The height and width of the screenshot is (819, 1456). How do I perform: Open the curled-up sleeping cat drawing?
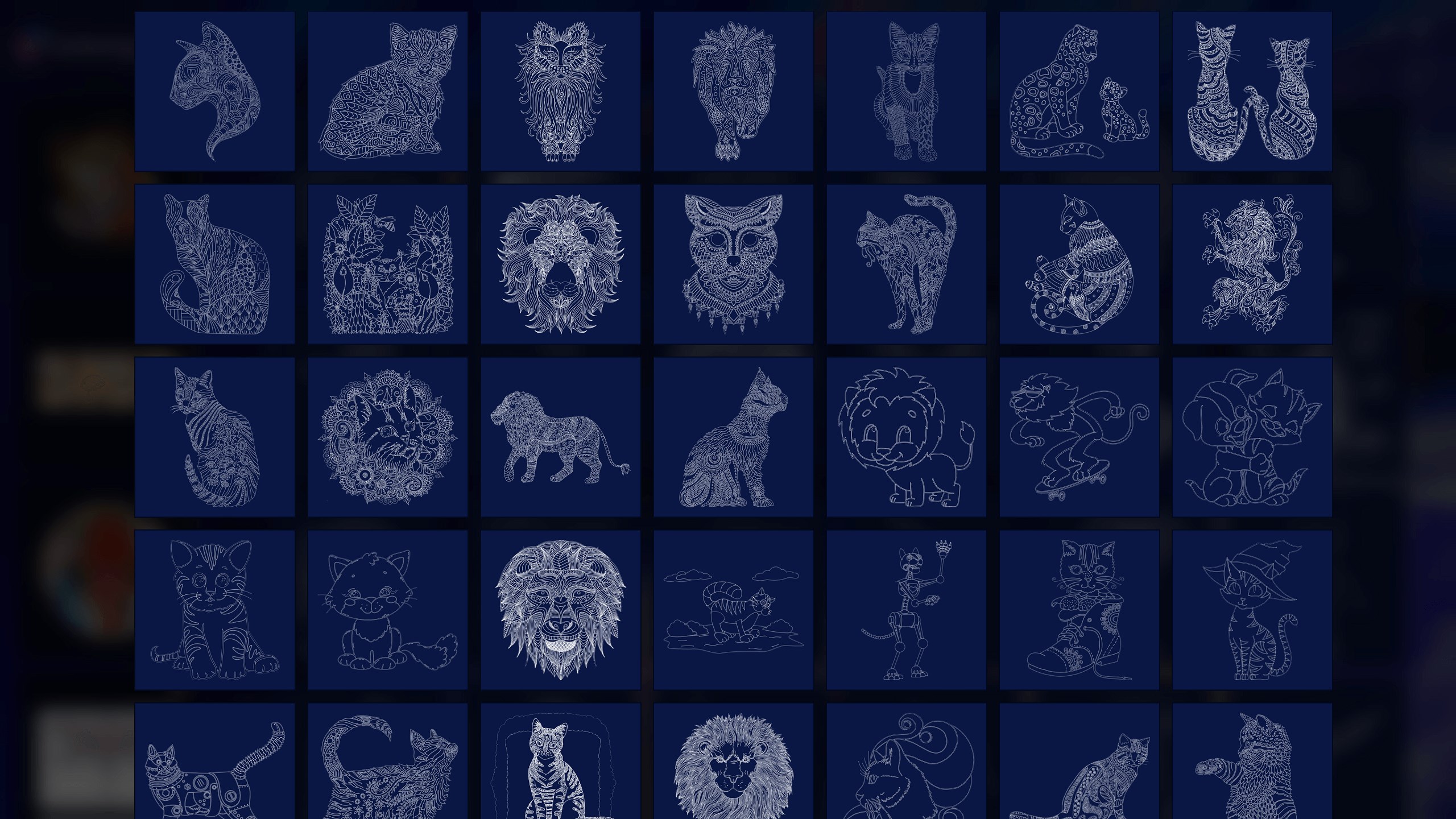click(1079, 264)
